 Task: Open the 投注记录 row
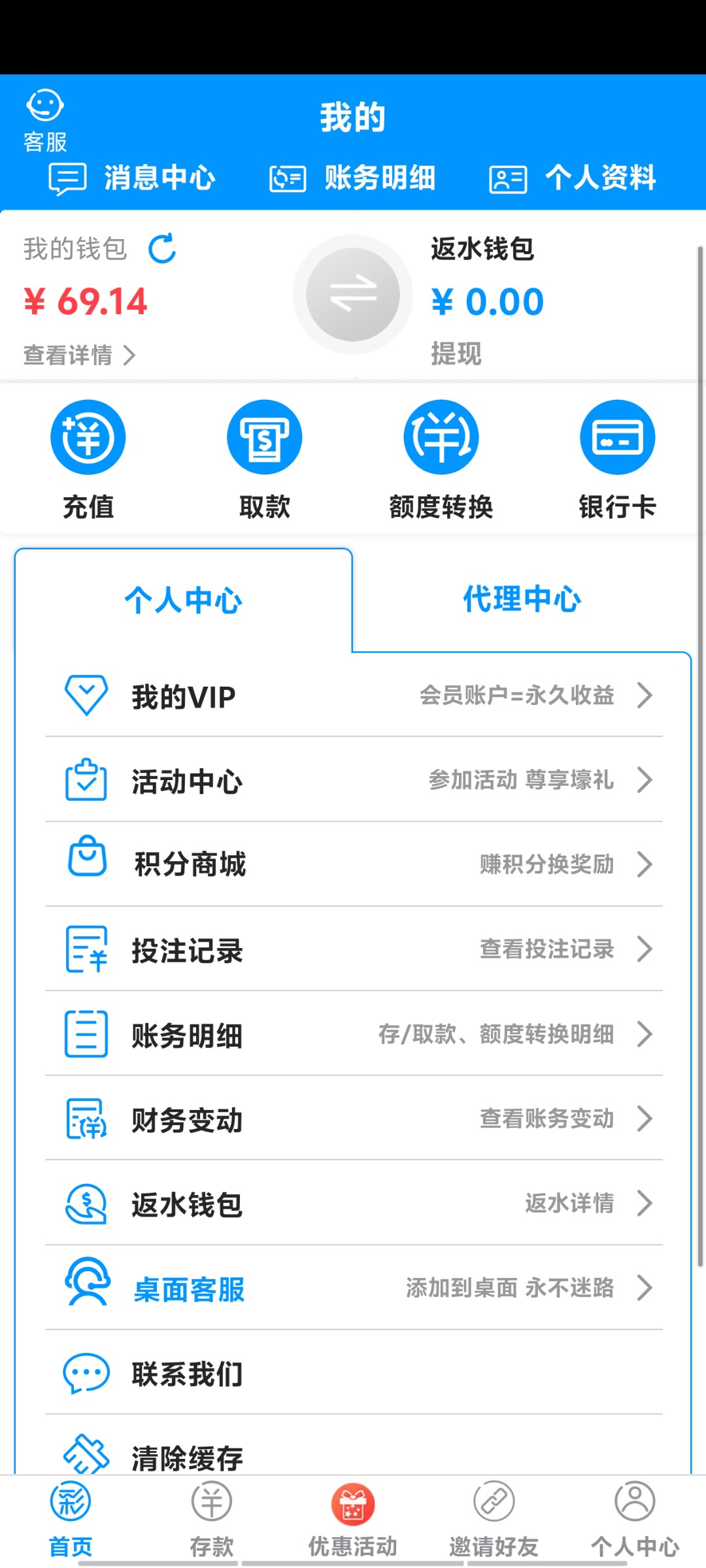pyautogui.click(x=354, y=949)
